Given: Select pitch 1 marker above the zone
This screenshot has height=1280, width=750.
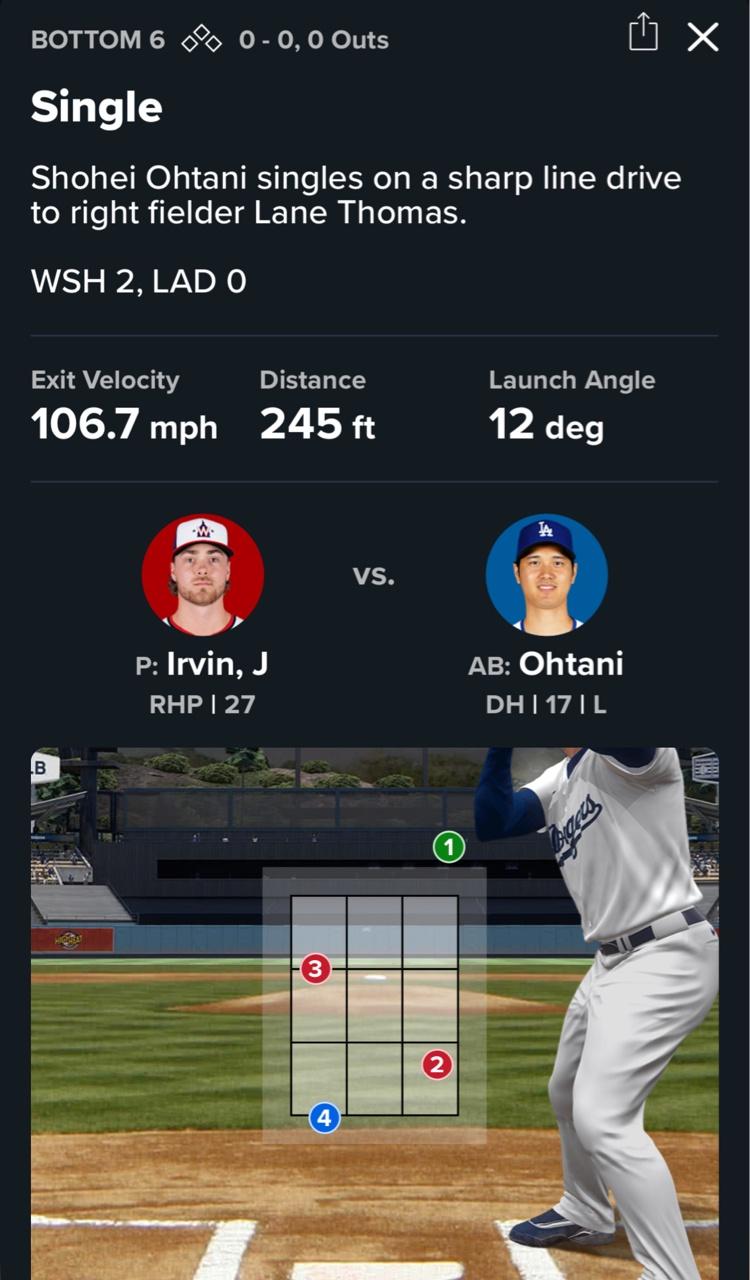Looking at the screenshot, I should [449, 848].
